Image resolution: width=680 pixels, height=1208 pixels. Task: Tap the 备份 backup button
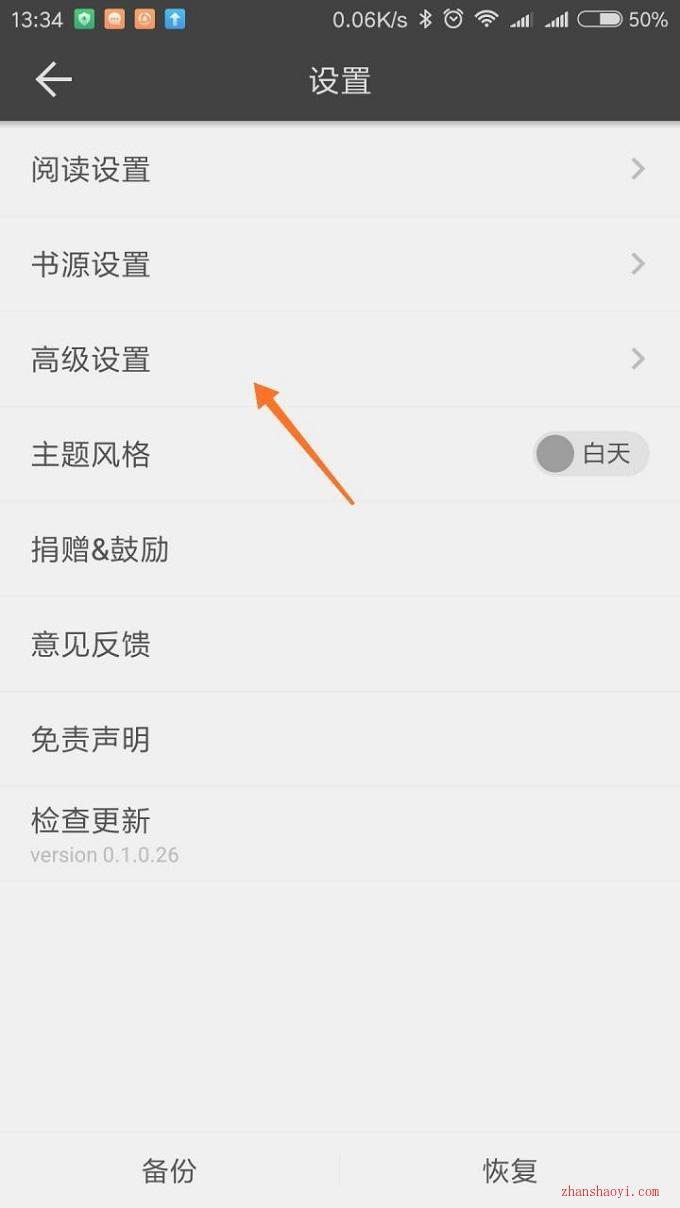point(169,1170)
